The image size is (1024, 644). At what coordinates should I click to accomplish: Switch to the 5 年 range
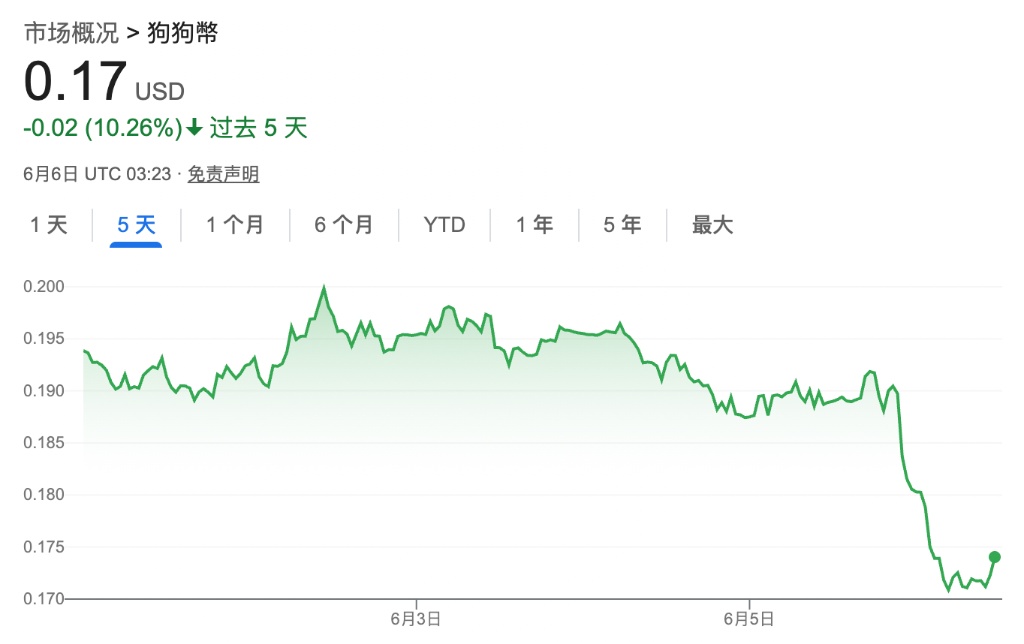[x=622, y=225]
